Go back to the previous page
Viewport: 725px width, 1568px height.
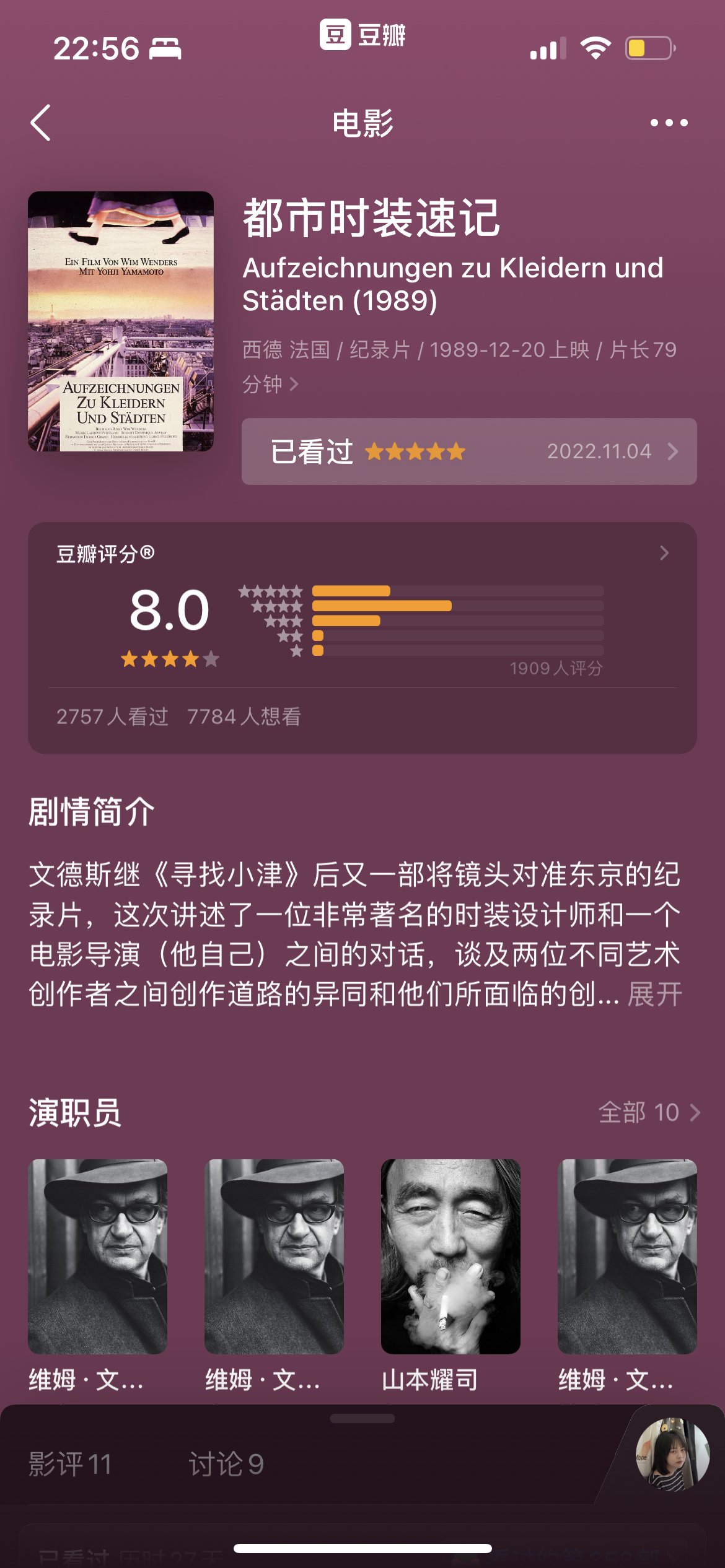(40, 123)
